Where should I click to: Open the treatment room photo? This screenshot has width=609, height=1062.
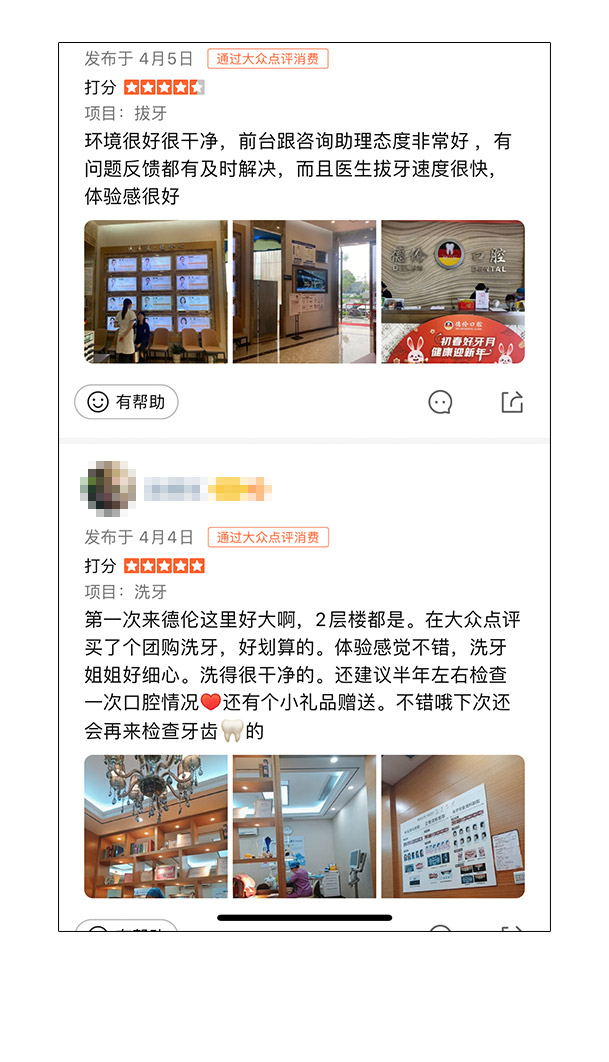point(304,826)
